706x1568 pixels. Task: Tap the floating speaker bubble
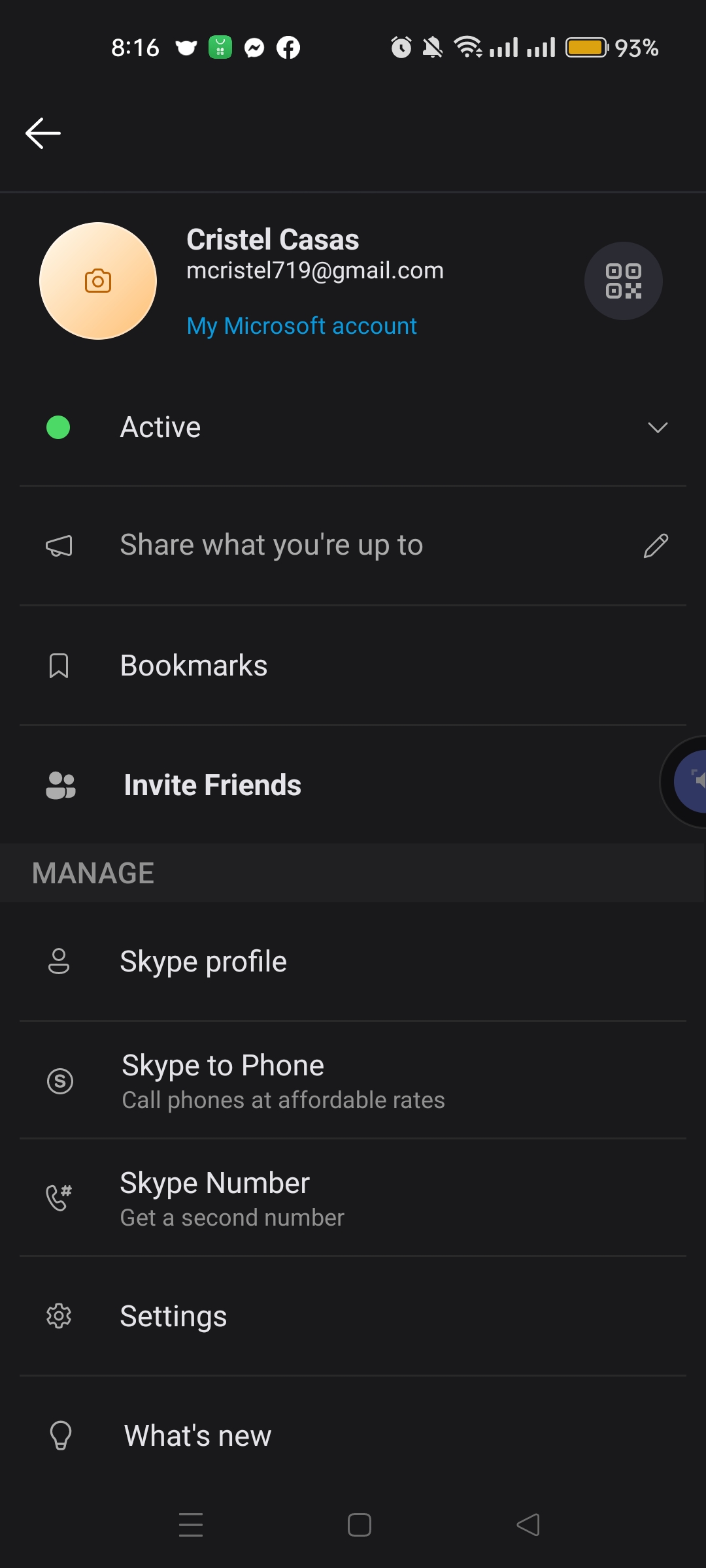pyautogui.click(x=686, y=781)
